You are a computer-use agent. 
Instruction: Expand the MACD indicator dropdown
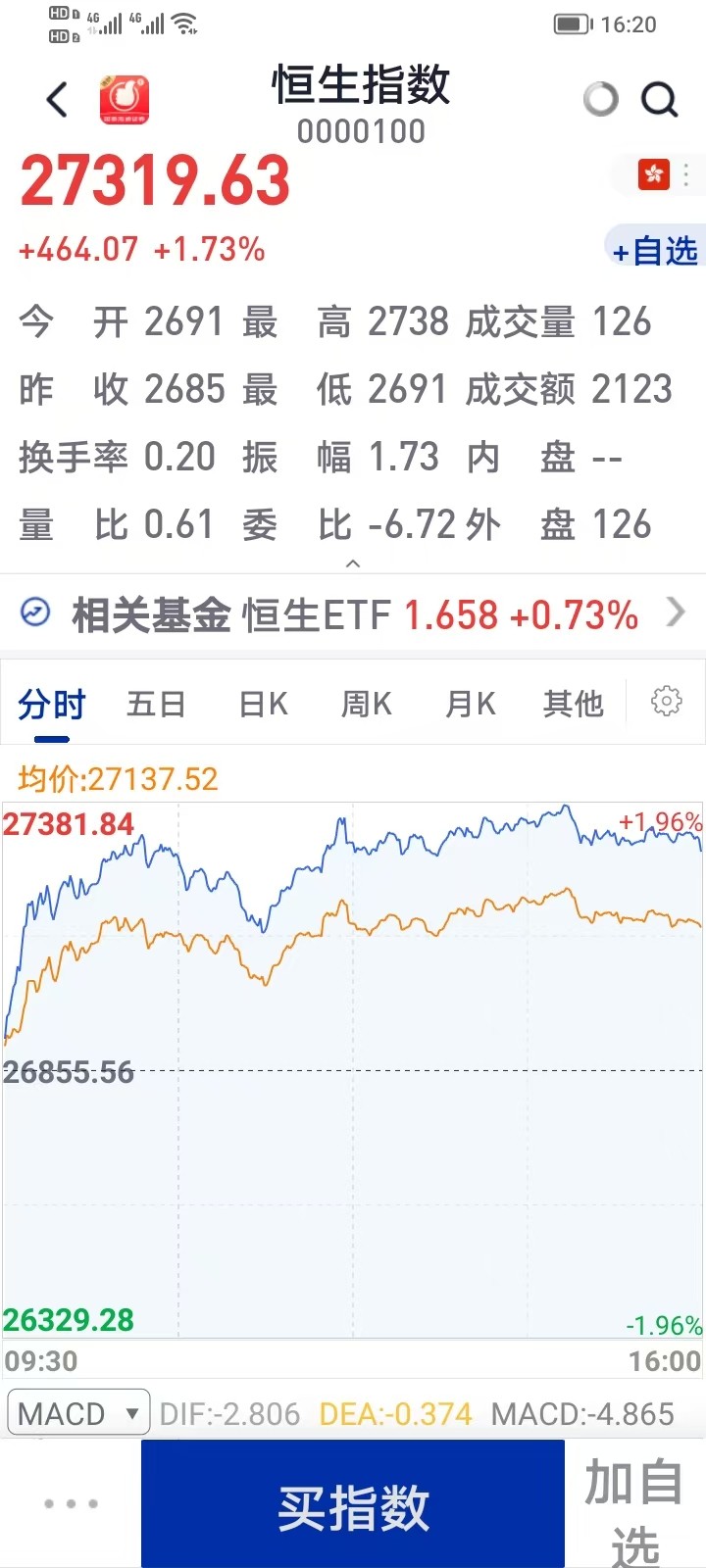[x=78, y=1413]
